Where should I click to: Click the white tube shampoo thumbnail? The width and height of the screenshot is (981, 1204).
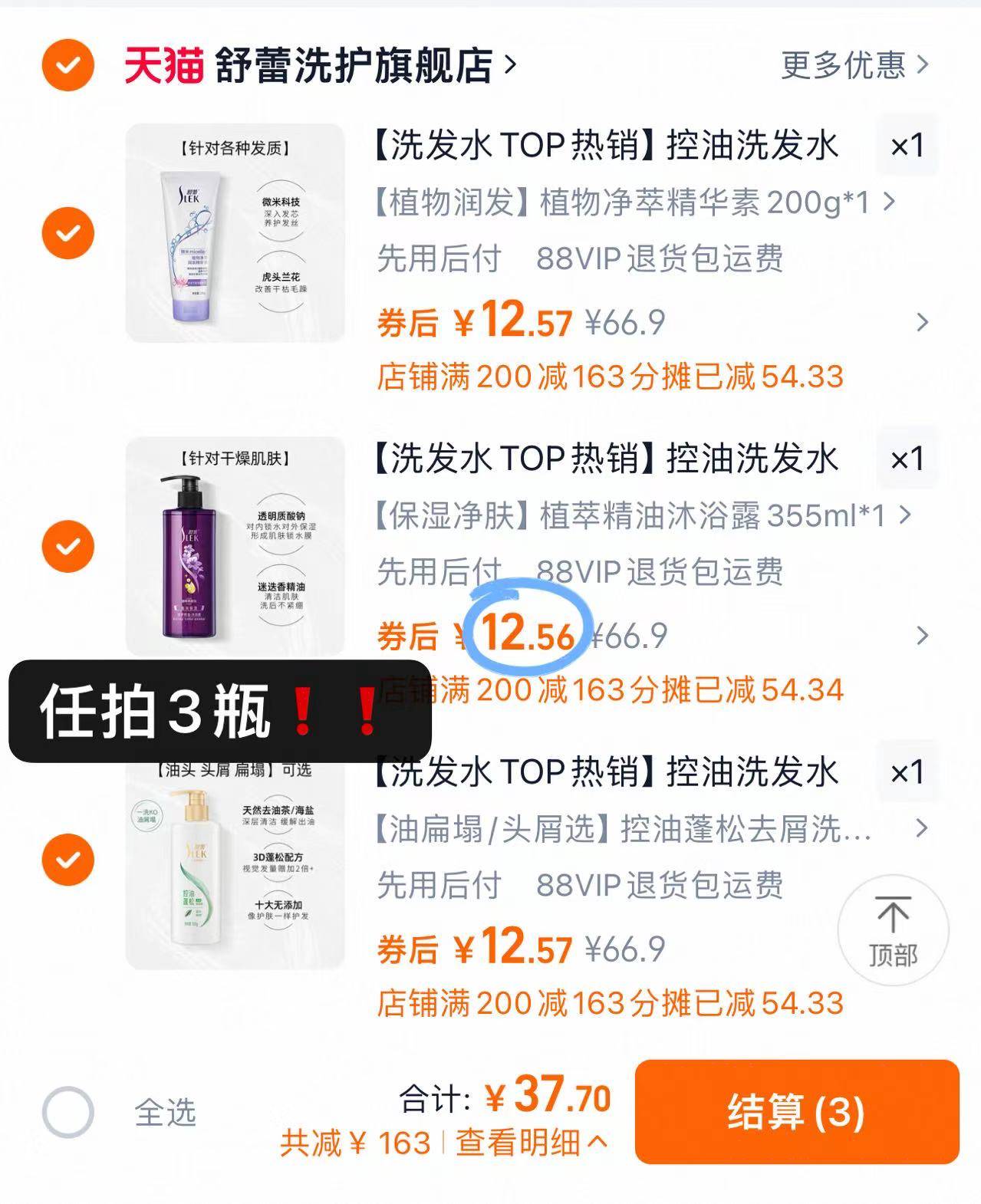coord(234,230)
